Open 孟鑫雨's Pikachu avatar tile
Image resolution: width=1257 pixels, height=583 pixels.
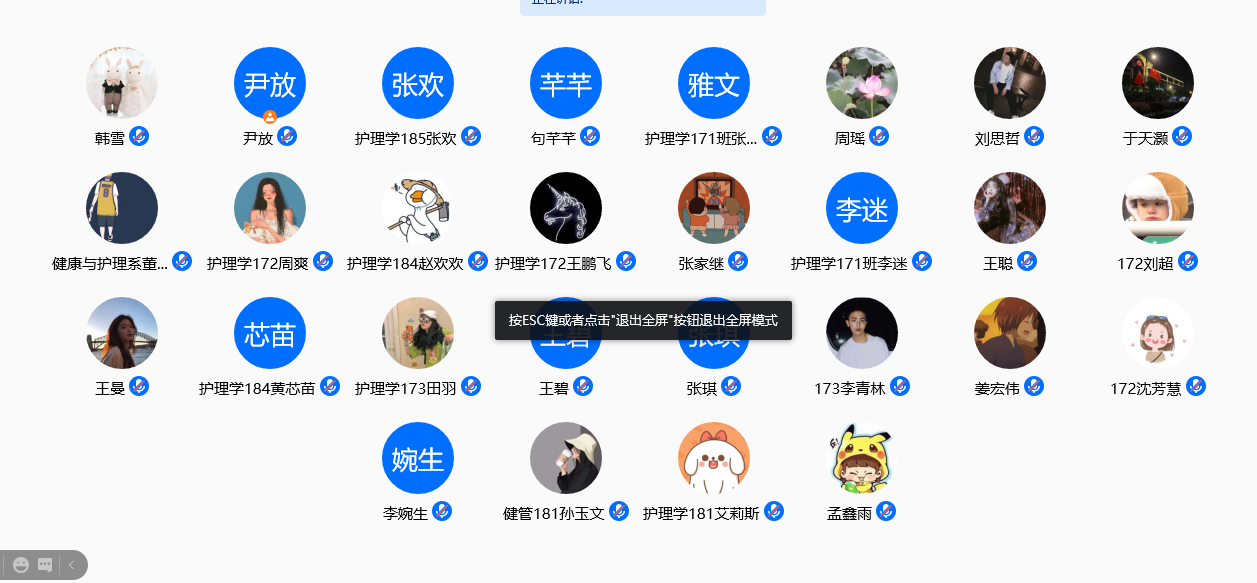862,458
